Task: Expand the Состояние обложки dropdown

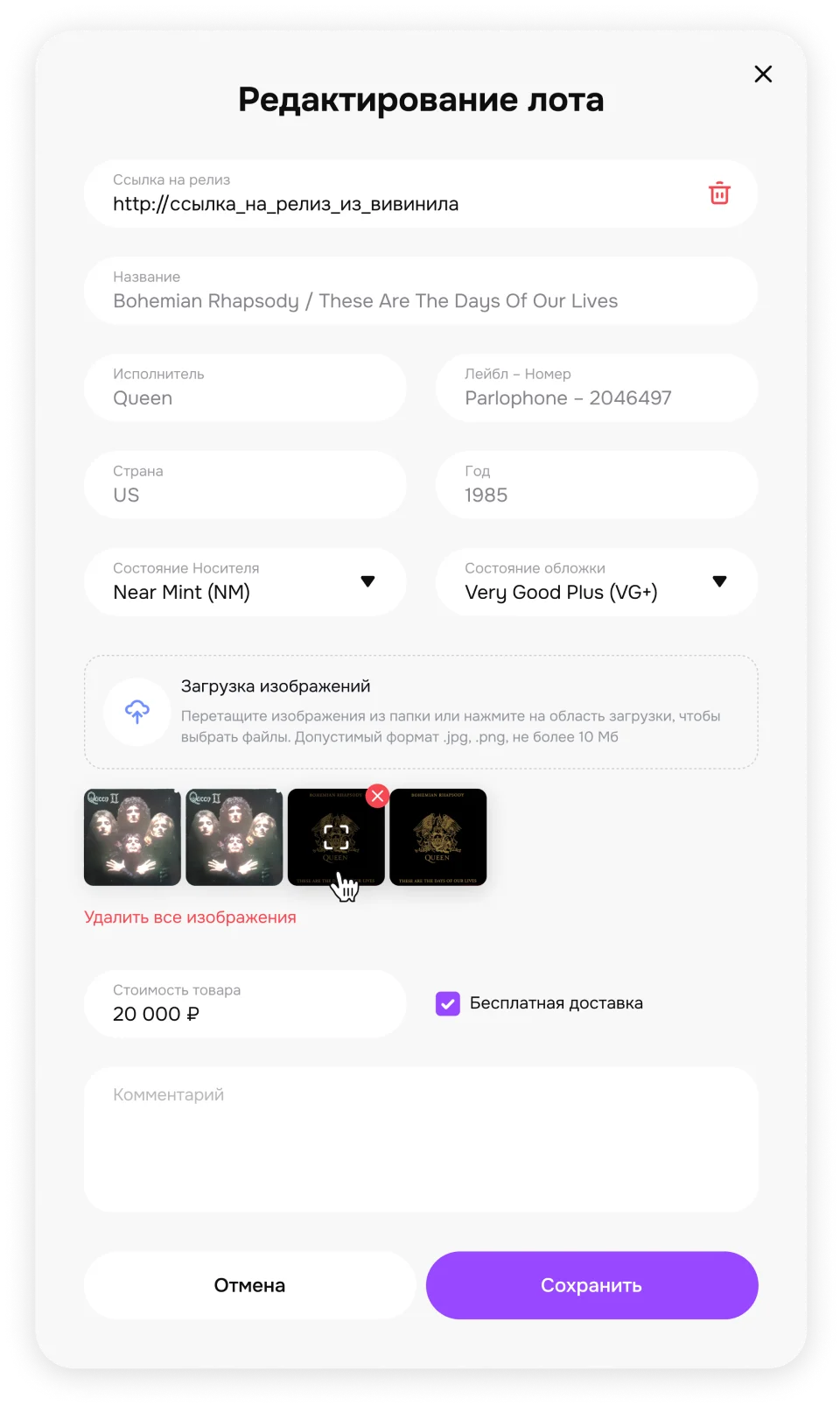Action: pyautogui.click(x=719, y=582)
